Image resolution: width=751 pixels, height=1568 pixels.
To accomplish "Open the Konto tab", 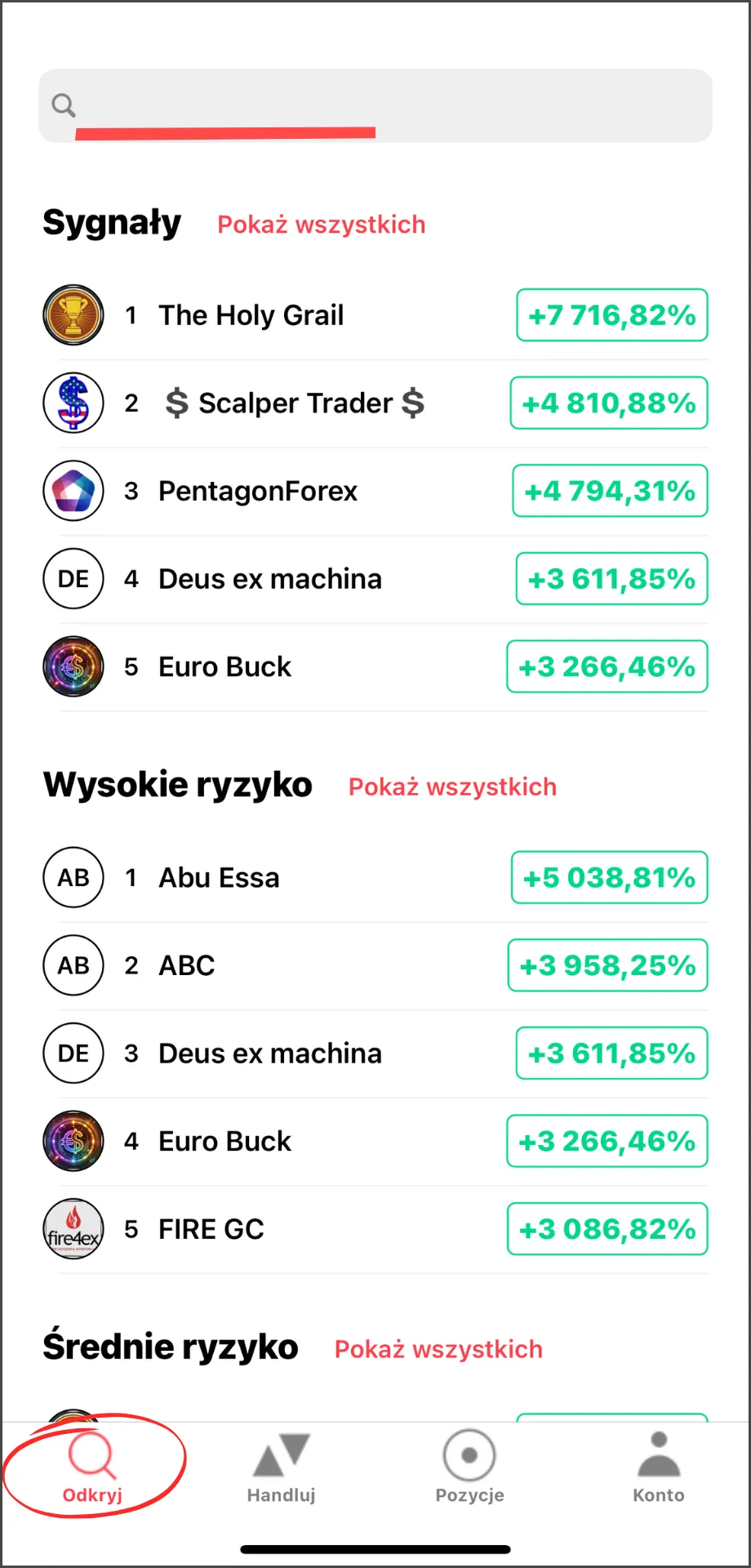I will [x=659, y=1468].
